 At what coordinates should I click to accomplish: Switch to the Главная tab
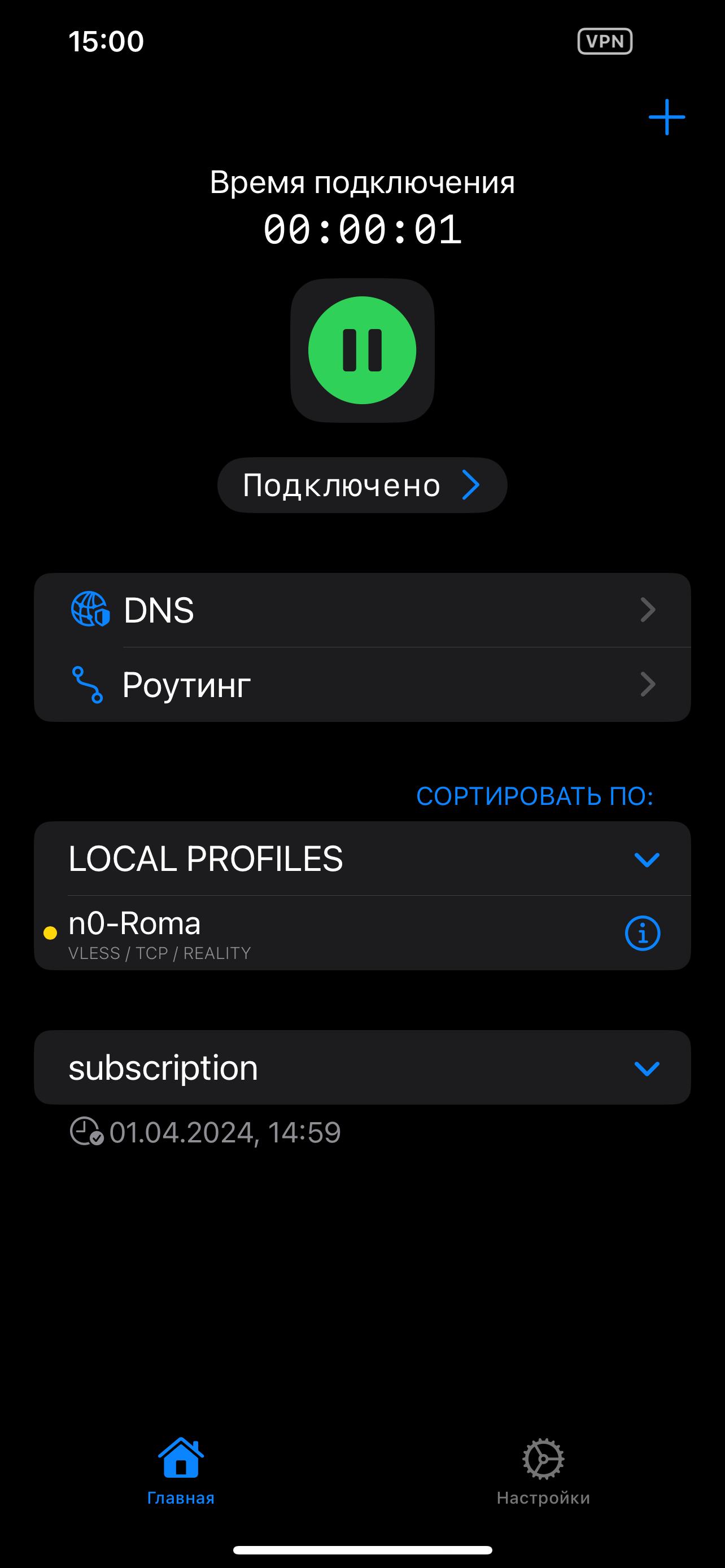tap(181, 1470)
